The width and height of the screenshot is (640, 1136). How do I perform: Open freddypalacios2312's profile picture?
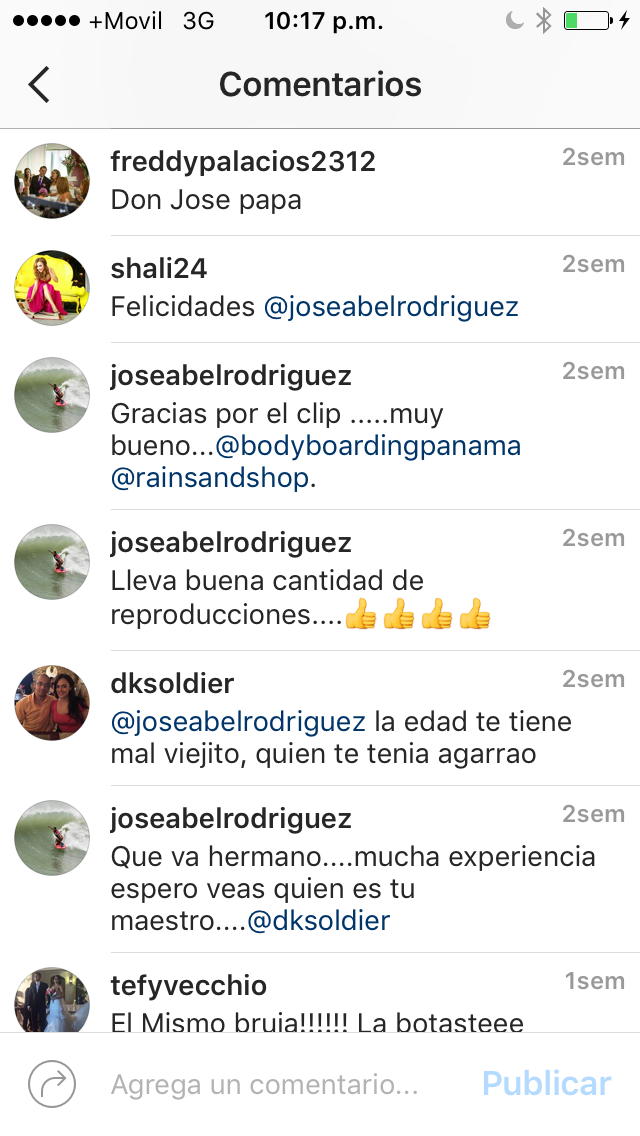pyautogui.click(x=52, y=181)
